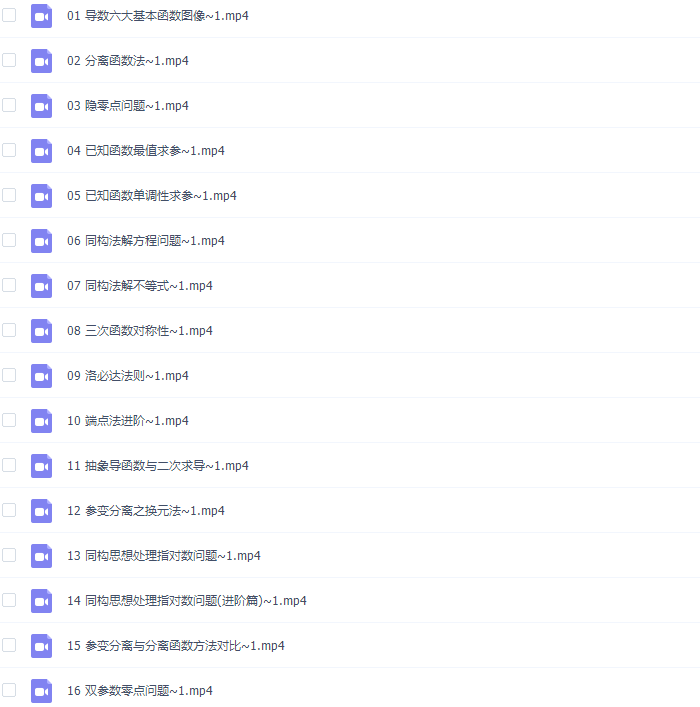Open video 07 同构法解不等式

(x=140, y=286)
